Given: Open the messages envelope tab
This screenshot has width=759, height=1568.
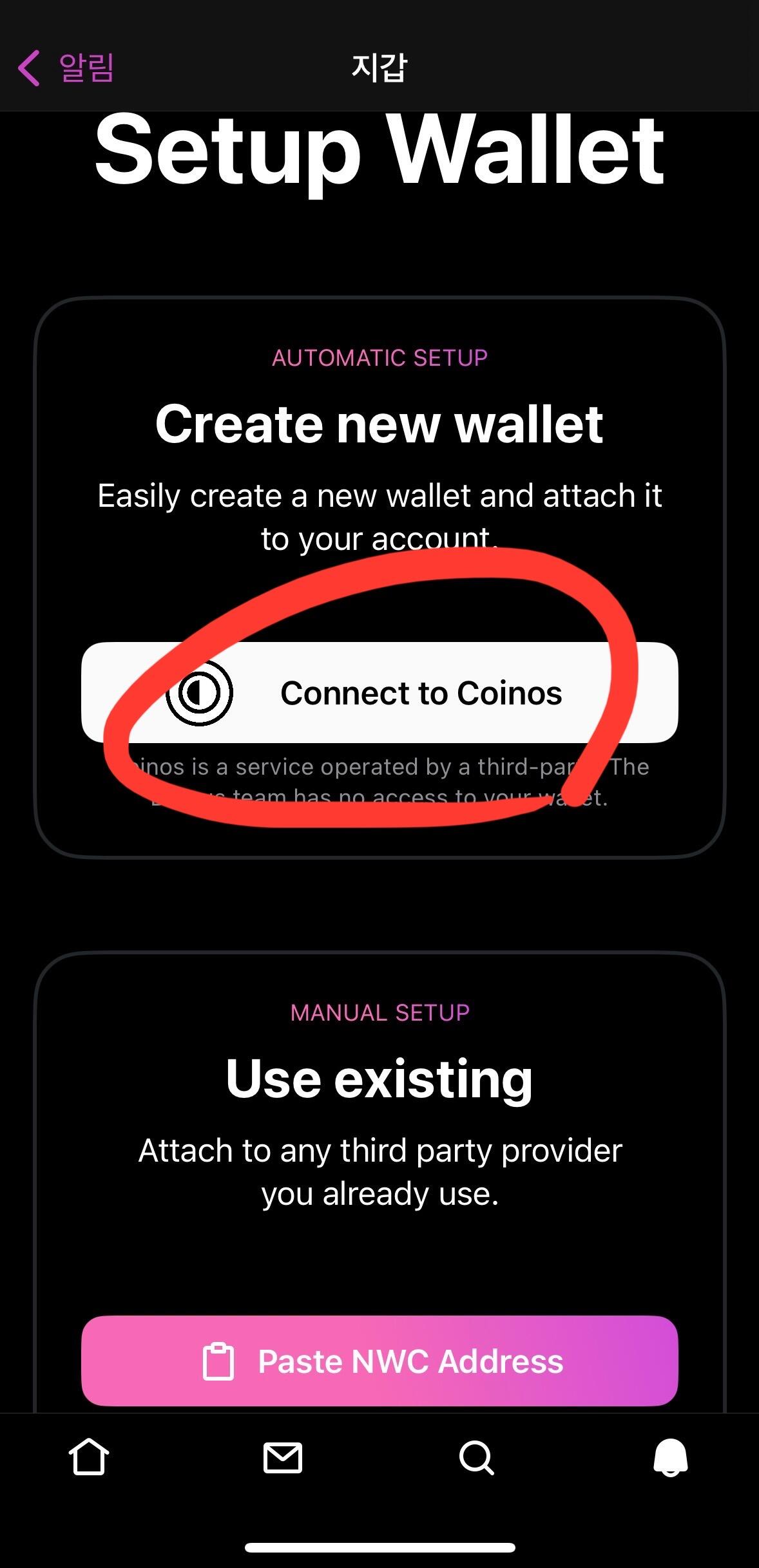Looking at the screenshot, I should (x=283, y=1457).
